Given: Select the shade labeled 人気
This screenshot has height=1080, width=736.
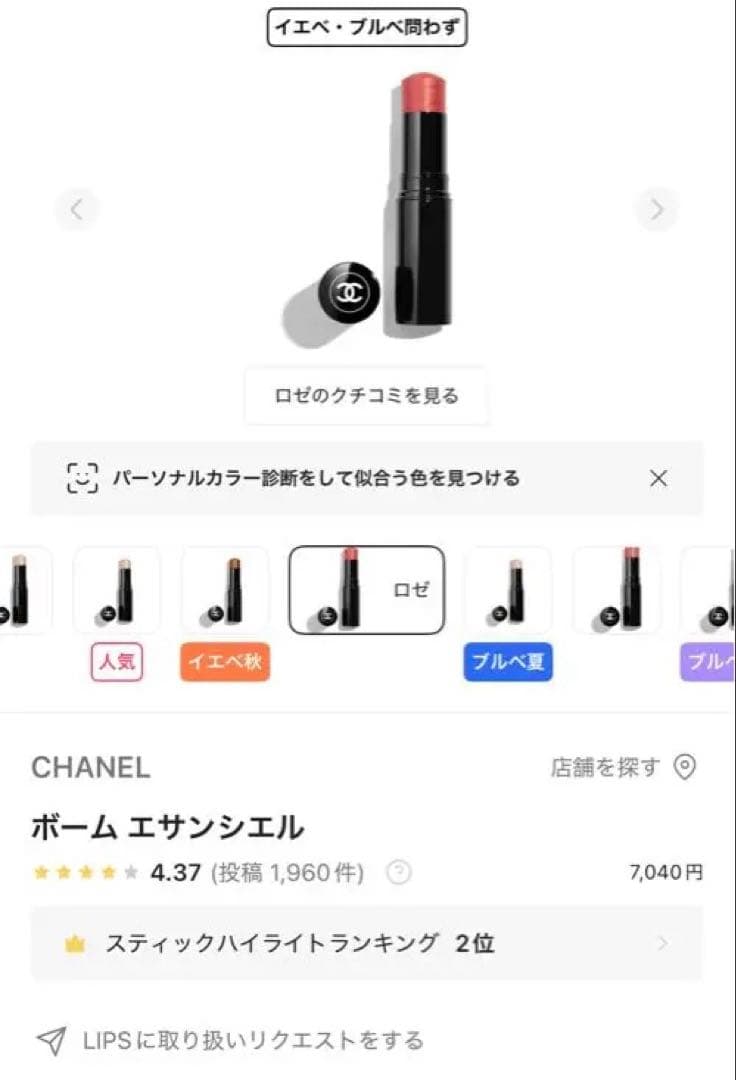Looking at the screenshot, I should tap(117, 590).
